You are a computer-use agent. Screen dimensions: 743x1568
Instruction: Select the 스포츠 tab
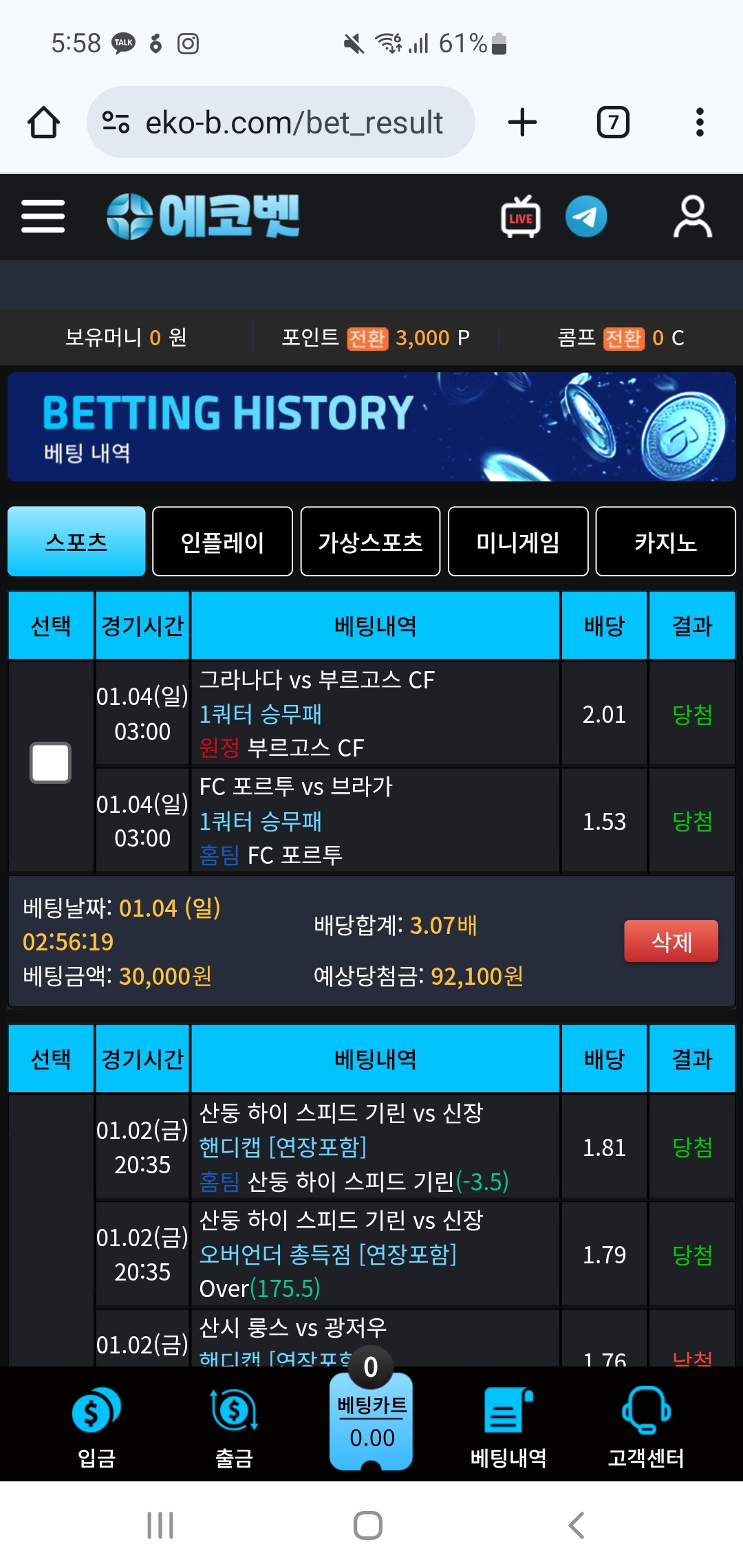coord(76,542)
